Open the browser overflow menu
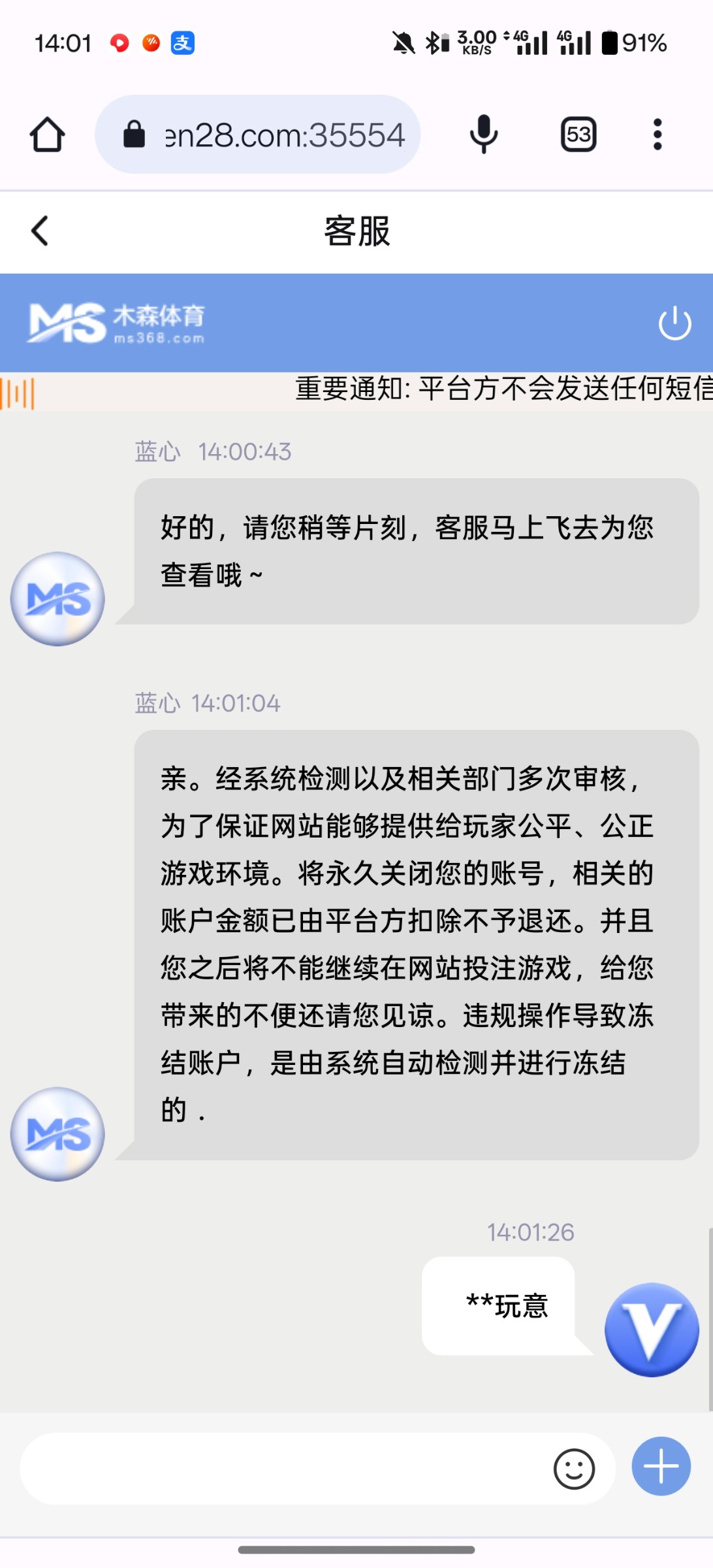The image size is (713, 1568). [658, 135]
